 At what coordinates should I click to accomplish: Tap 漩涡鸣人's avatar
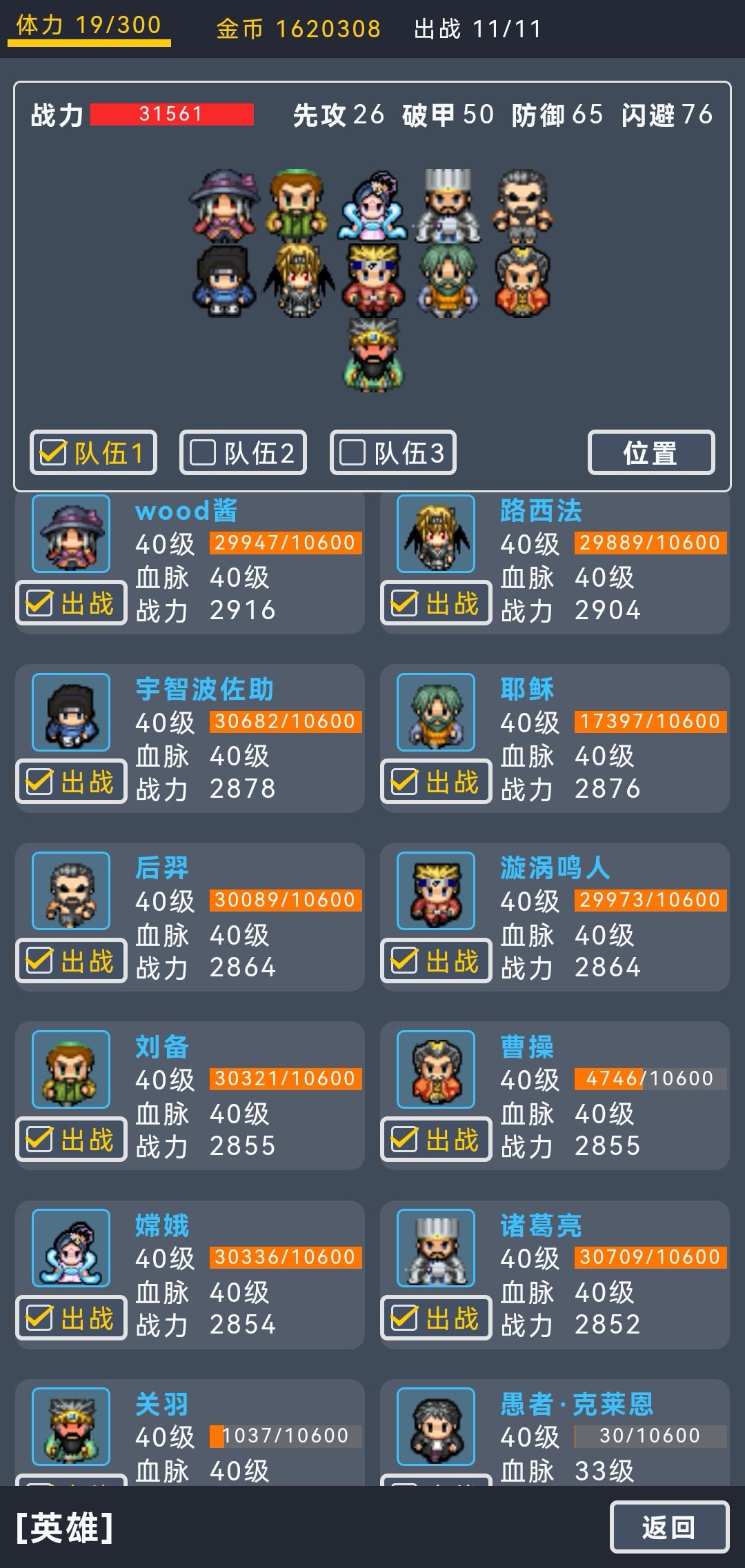pyautogui.click(x=436, y=892)
